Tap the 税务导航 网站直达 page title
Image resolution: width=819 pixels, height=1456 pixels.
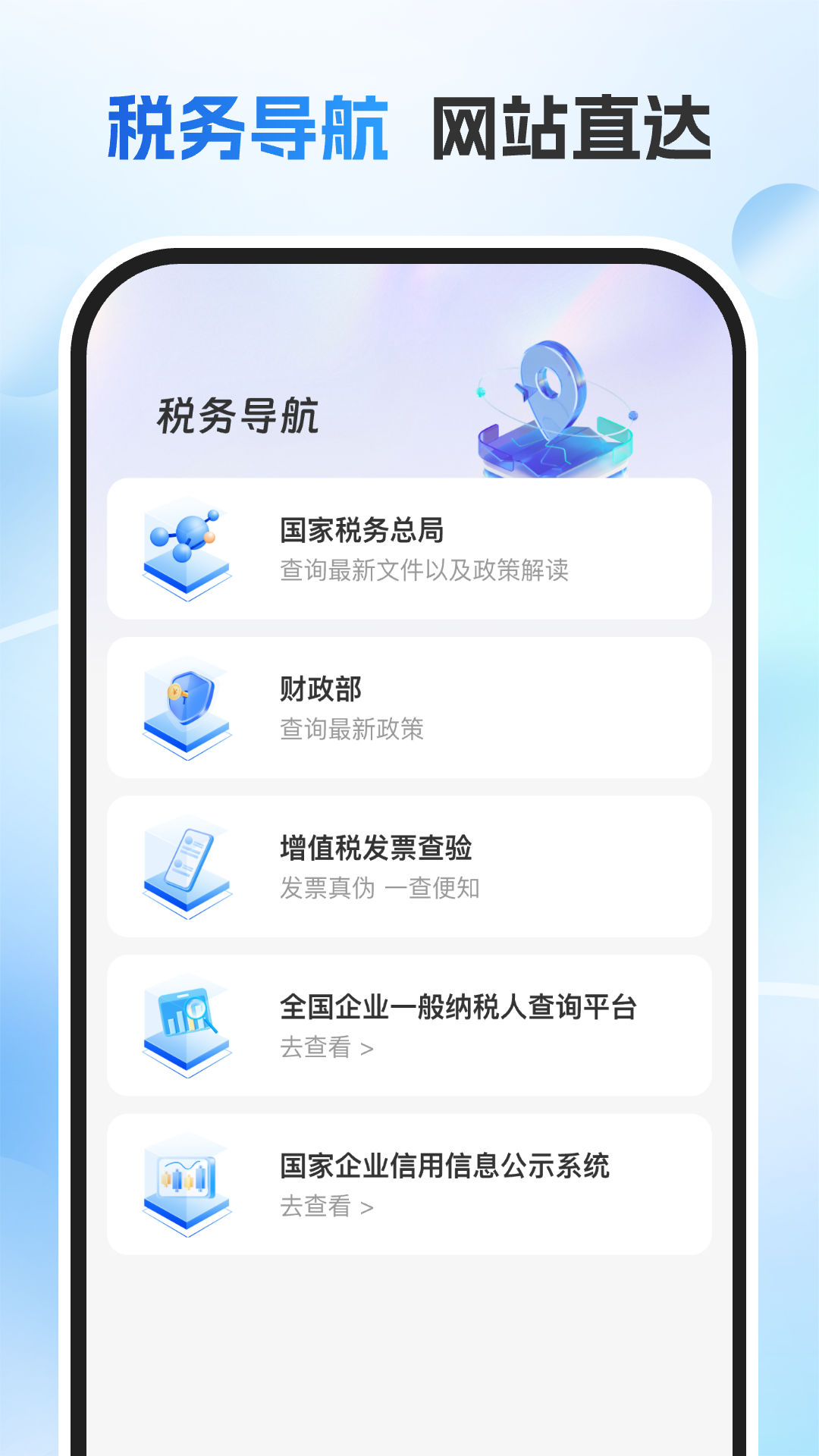(x=409, y=126)
